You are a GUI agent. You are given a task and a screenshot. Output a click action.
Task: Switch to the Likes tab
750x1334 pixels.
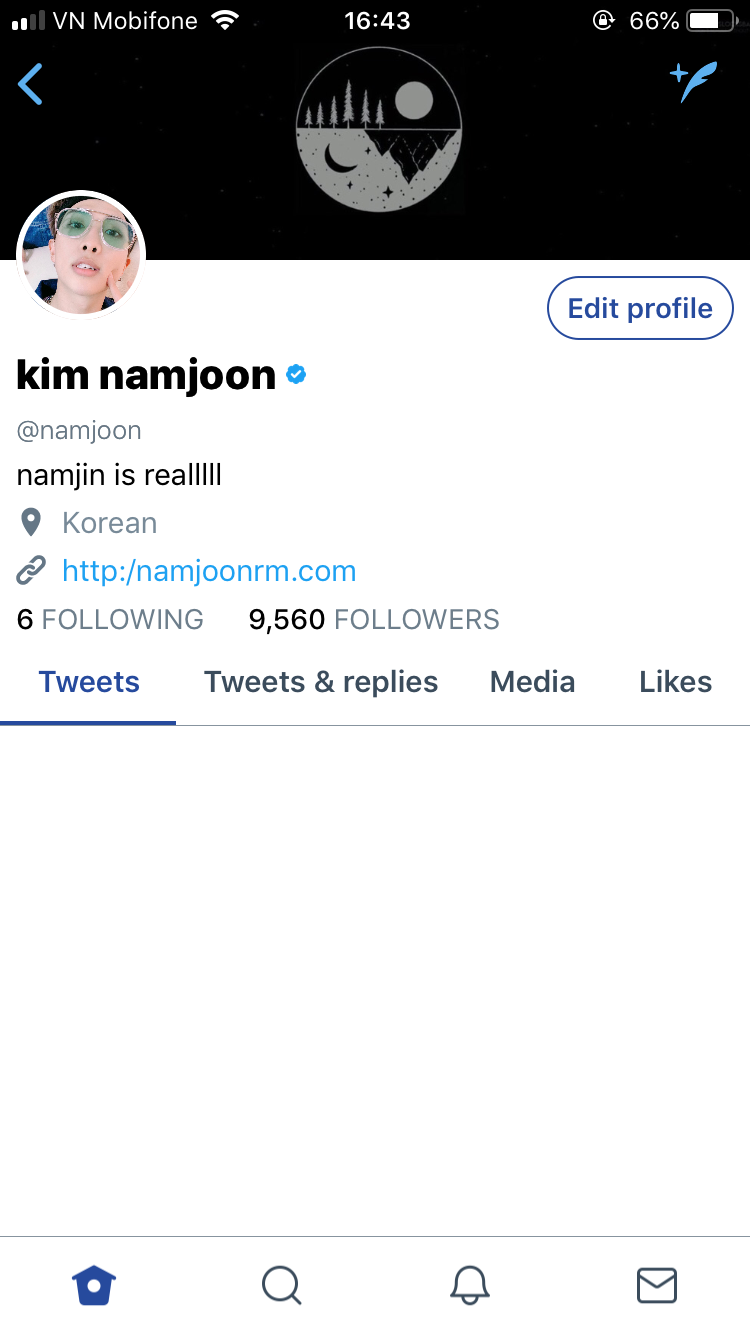click(x=676, y=682)
